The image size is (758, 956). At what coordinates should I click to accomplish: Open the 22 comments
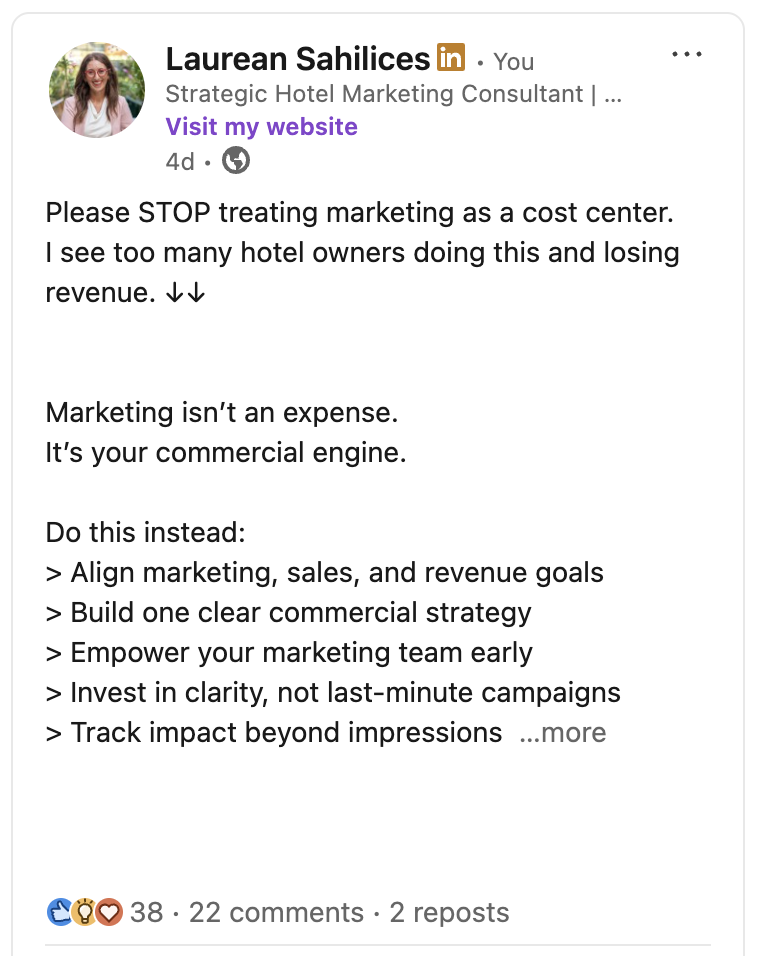276,912
